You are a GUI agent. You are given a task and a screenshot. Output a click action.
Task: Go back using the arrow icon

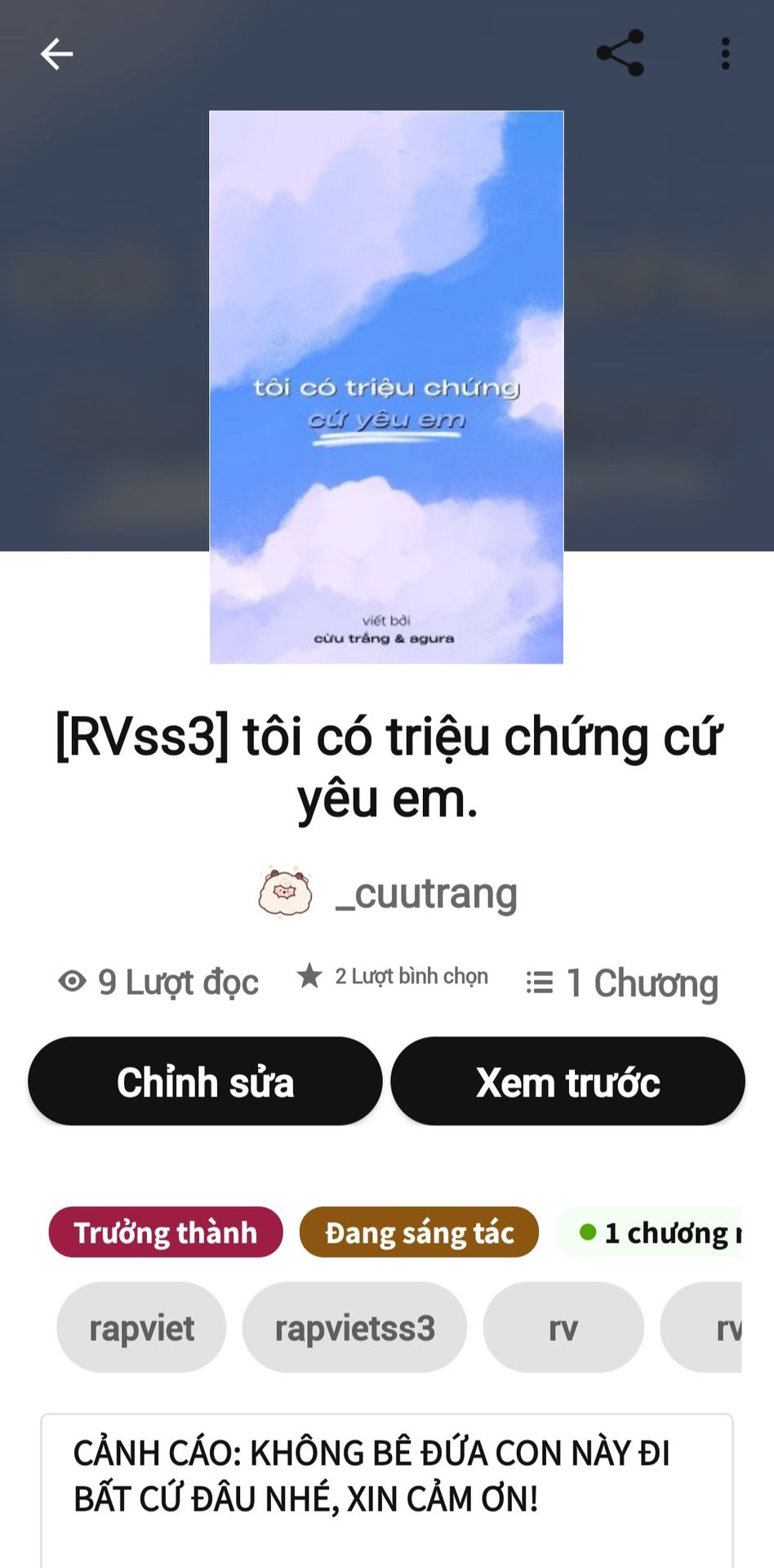click(x=56, y=55)
